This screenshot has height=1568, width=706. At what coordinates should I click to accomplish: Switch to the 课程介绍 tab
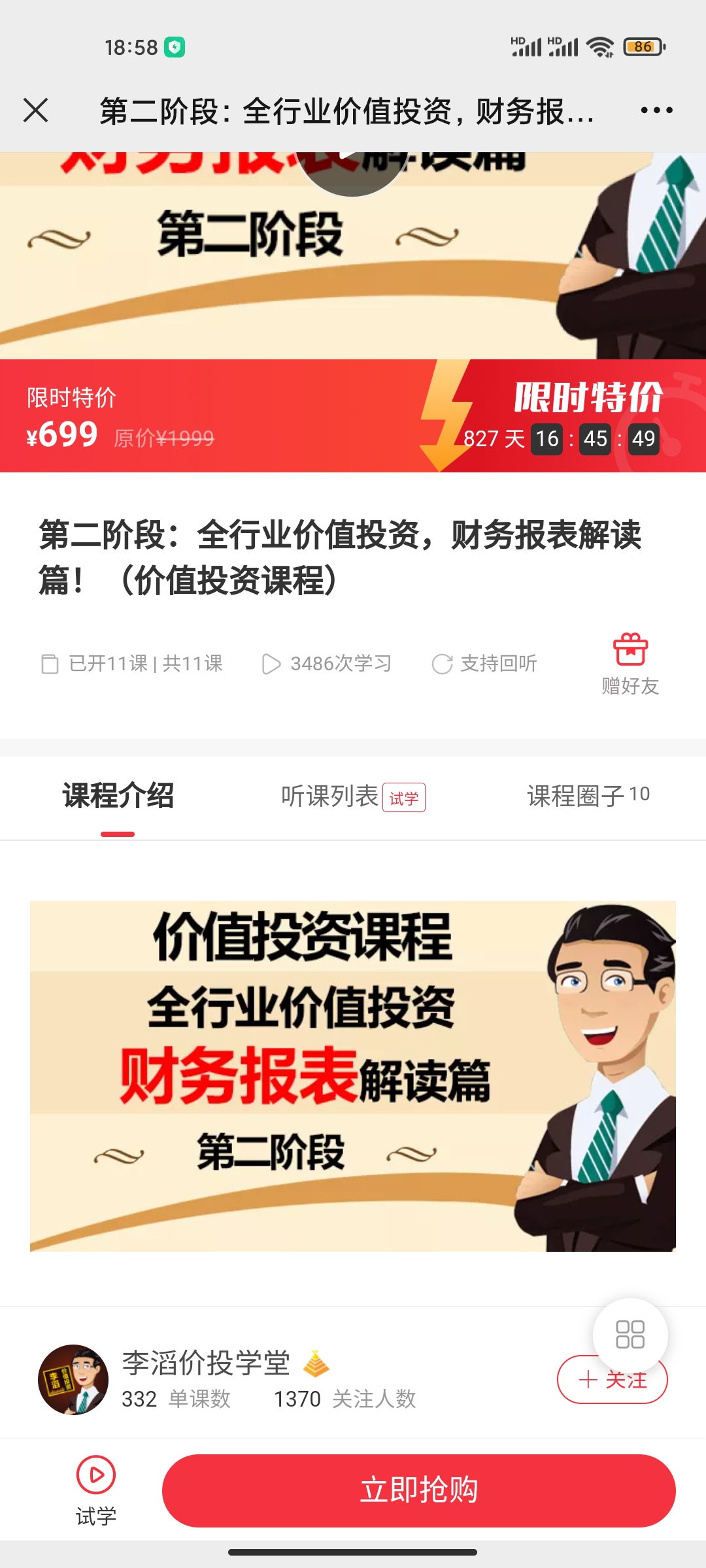[118, 796]
